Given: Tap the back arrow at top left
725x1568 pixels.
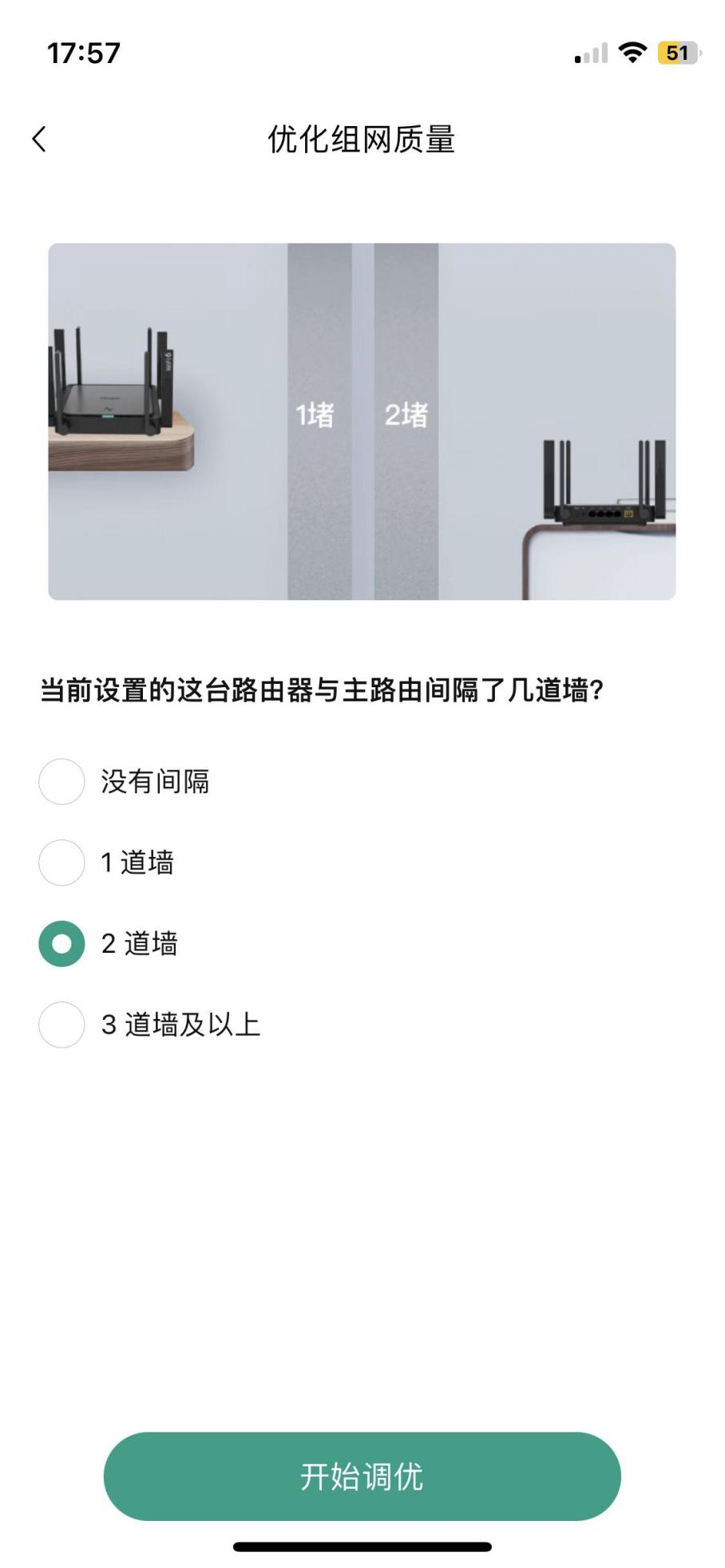Looking at the screenshot, I should (x=38, y=140).
